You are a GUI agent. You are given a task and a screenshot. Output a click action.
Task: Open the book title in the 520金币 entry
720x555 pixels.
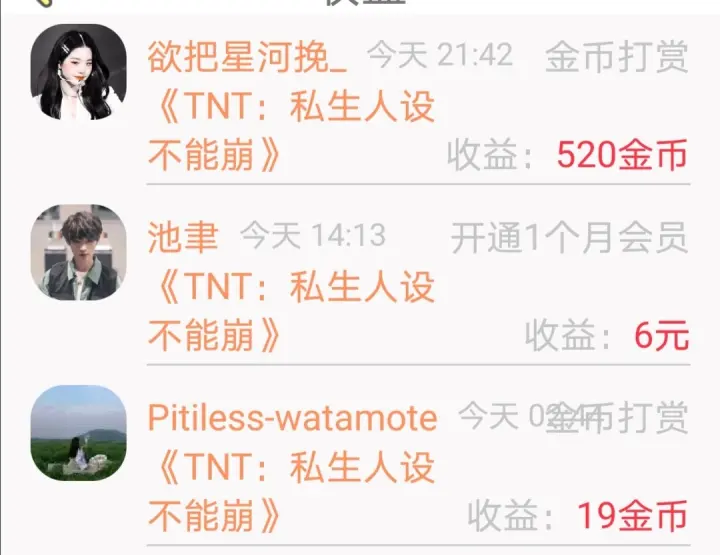pos(291,130)
